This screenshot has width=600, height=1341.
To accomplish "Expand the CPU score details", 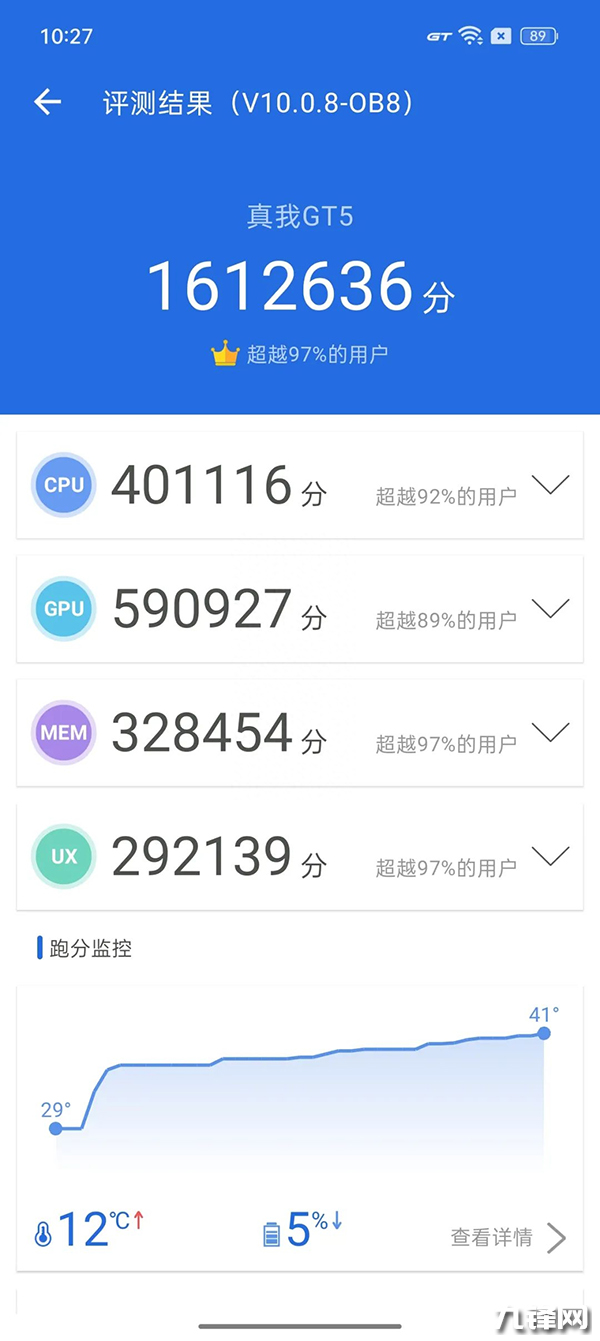I will (x=550, y=485).
